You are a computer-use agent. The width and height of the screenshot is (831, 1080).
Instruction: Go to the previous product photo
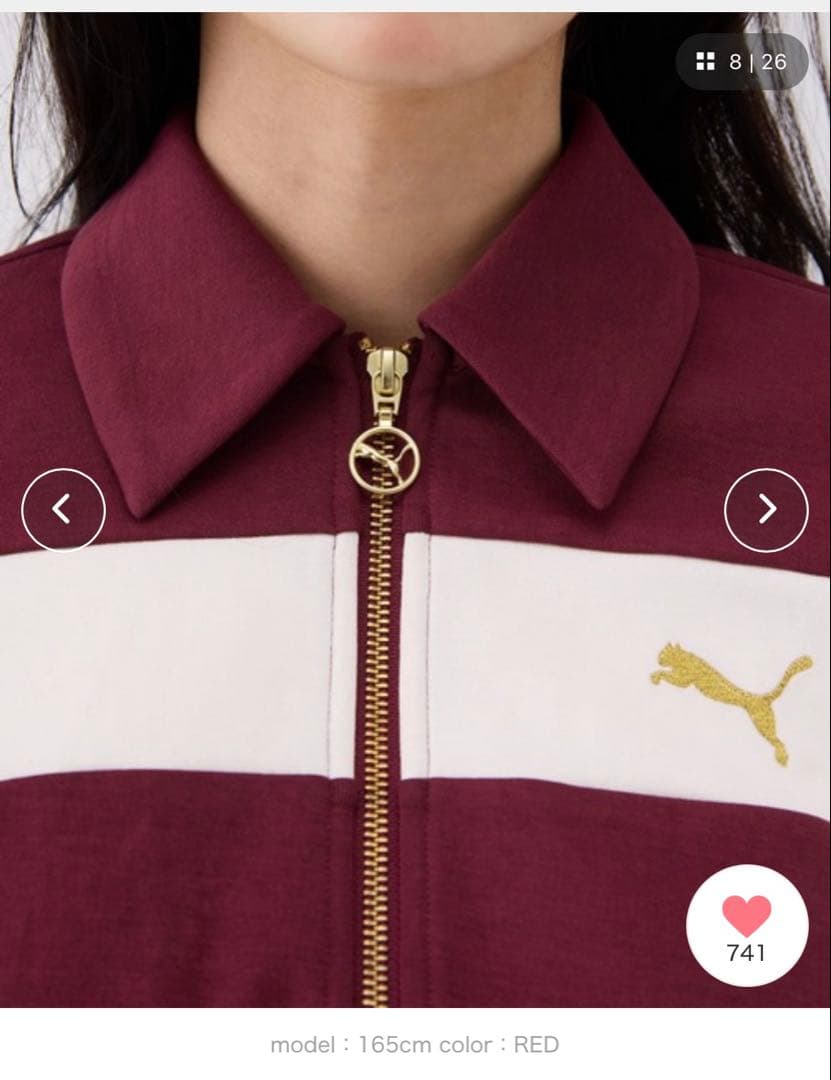tap(63, 510)
